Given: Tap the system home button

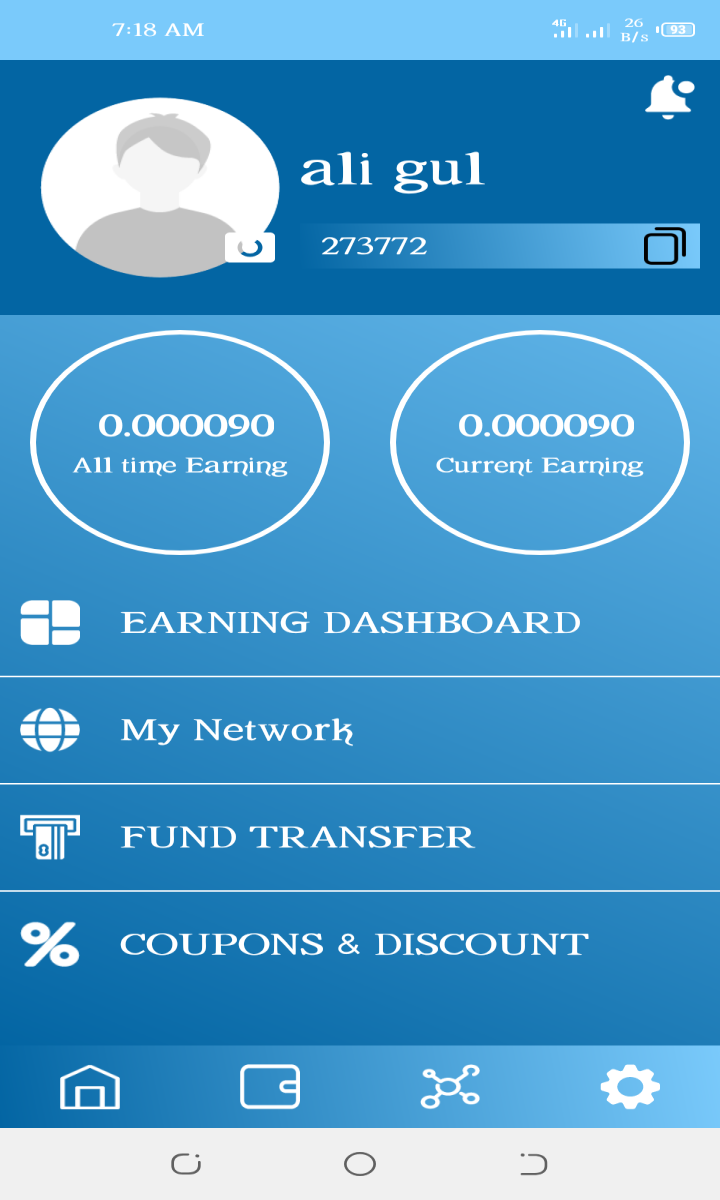Looking at the screenshot, I should click(360, 1164).
